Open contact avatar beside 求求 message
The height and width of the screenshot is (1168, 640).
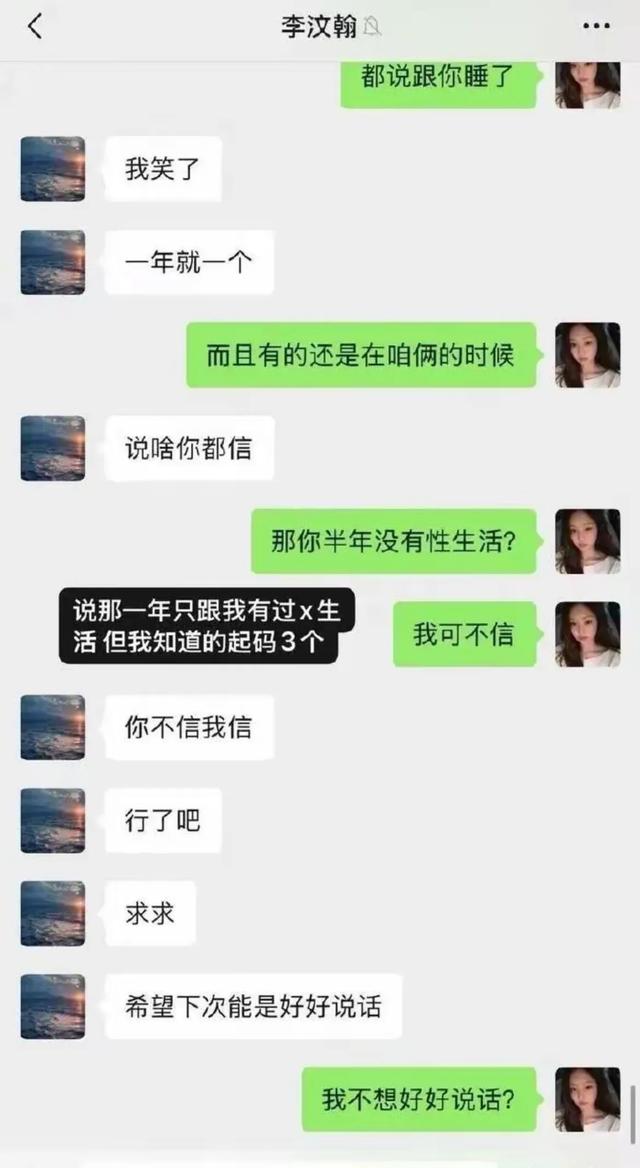52,913
